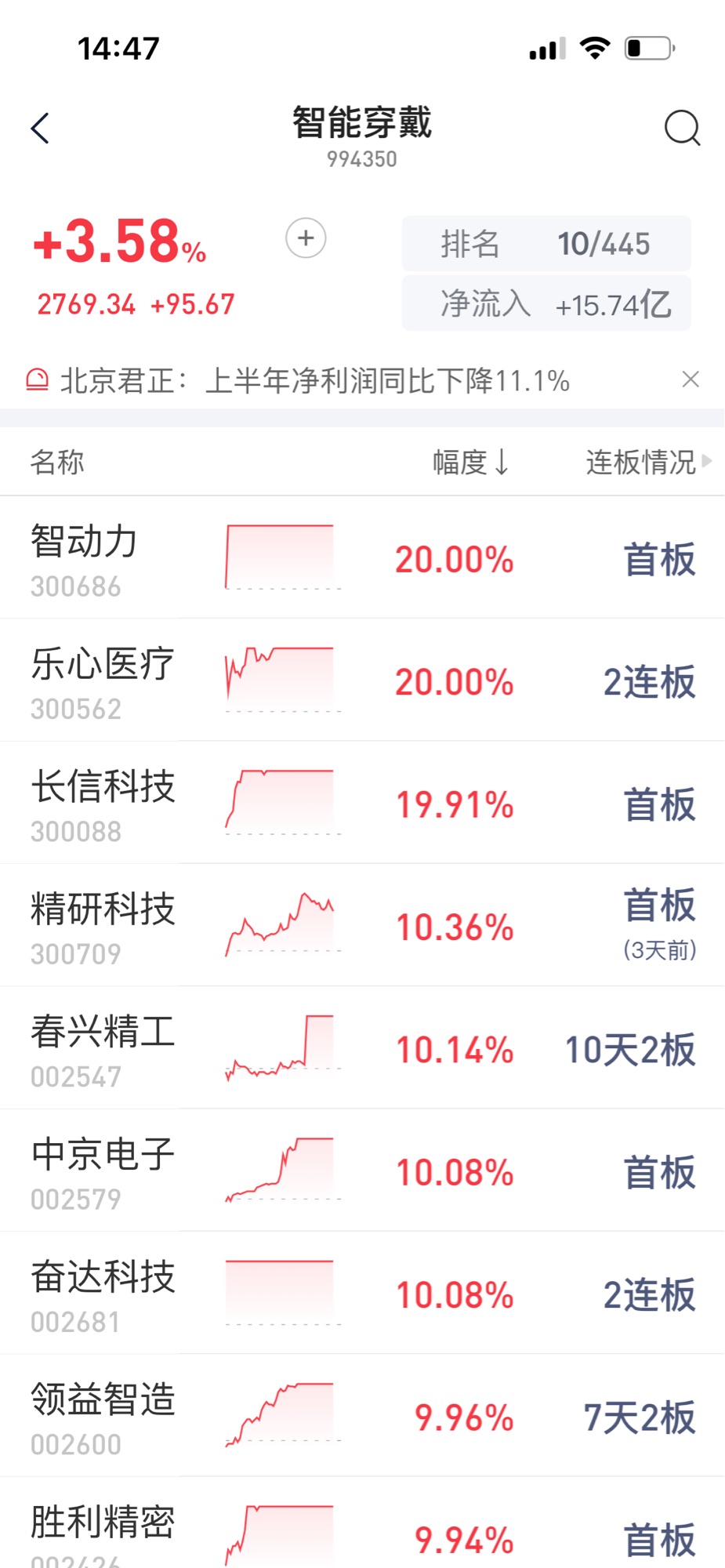Image resolution: width=725 pixels, height=1568 pixels.
Task: Add 智能穿戴 to watchlist with plus icon
Action: coord(306,238)
